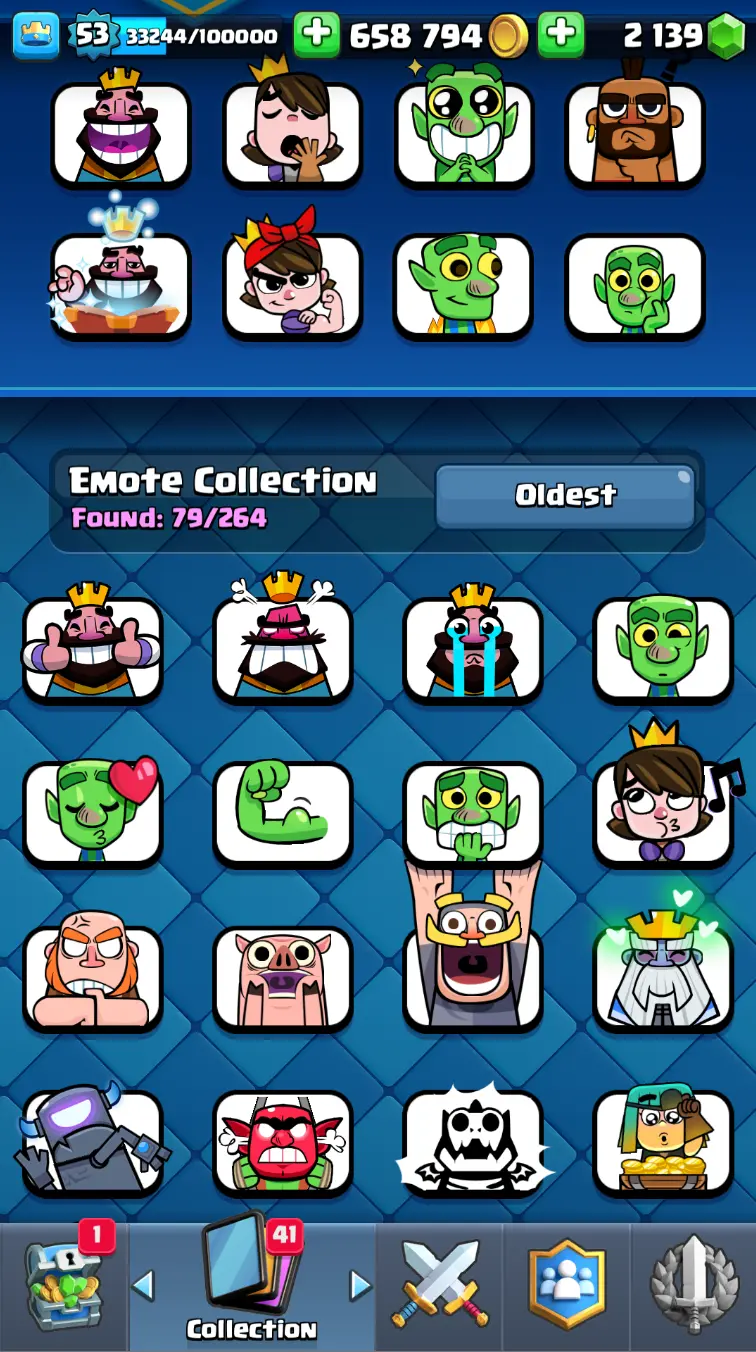
Task: Switch to the Battle tab with crossed swords
Action: tap(439, 1287)
